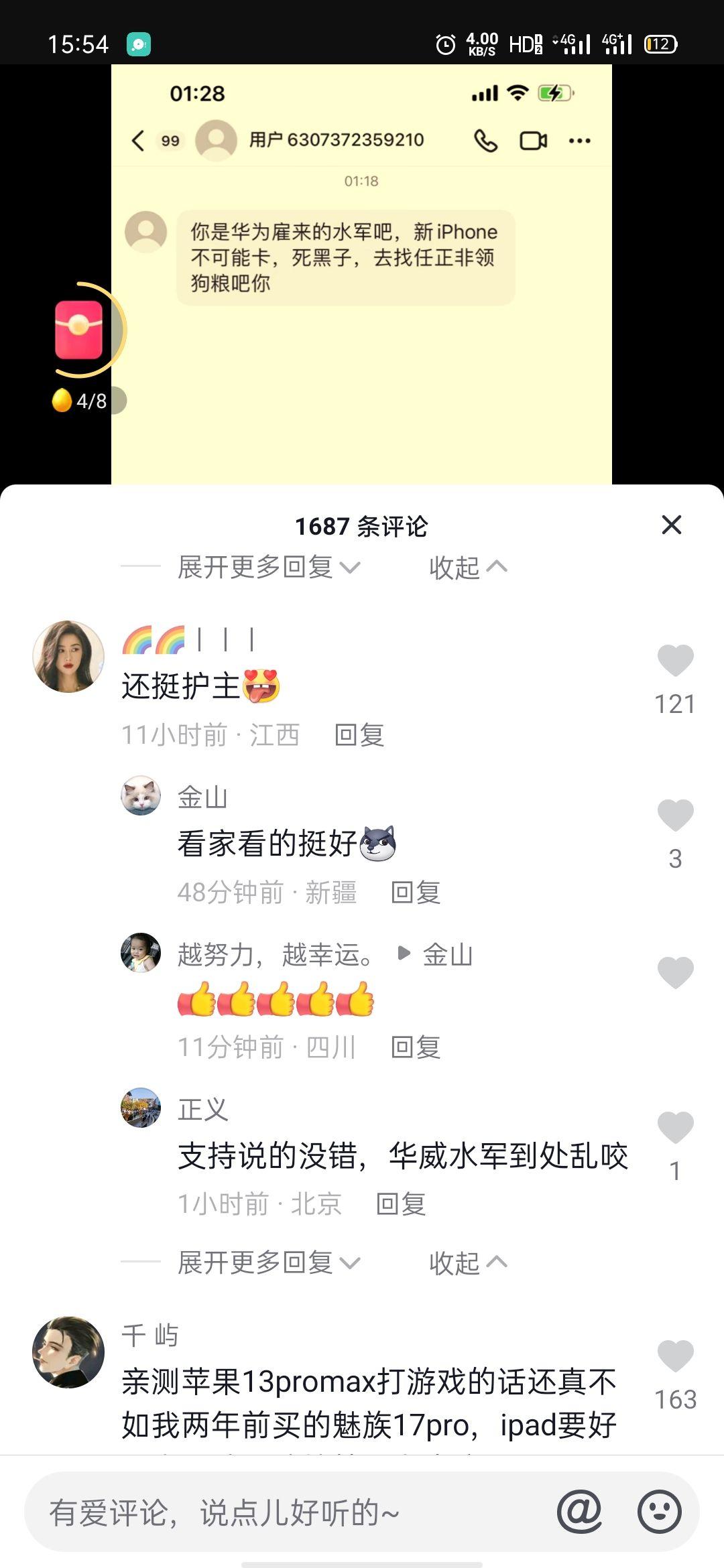Open the emoji picker

click(x=659, y=1512)
